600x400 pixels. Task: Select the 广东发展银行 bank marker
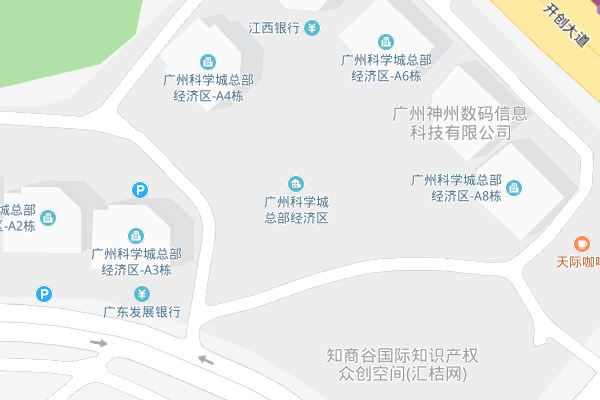pyautogui.click(x=143, y=294)
